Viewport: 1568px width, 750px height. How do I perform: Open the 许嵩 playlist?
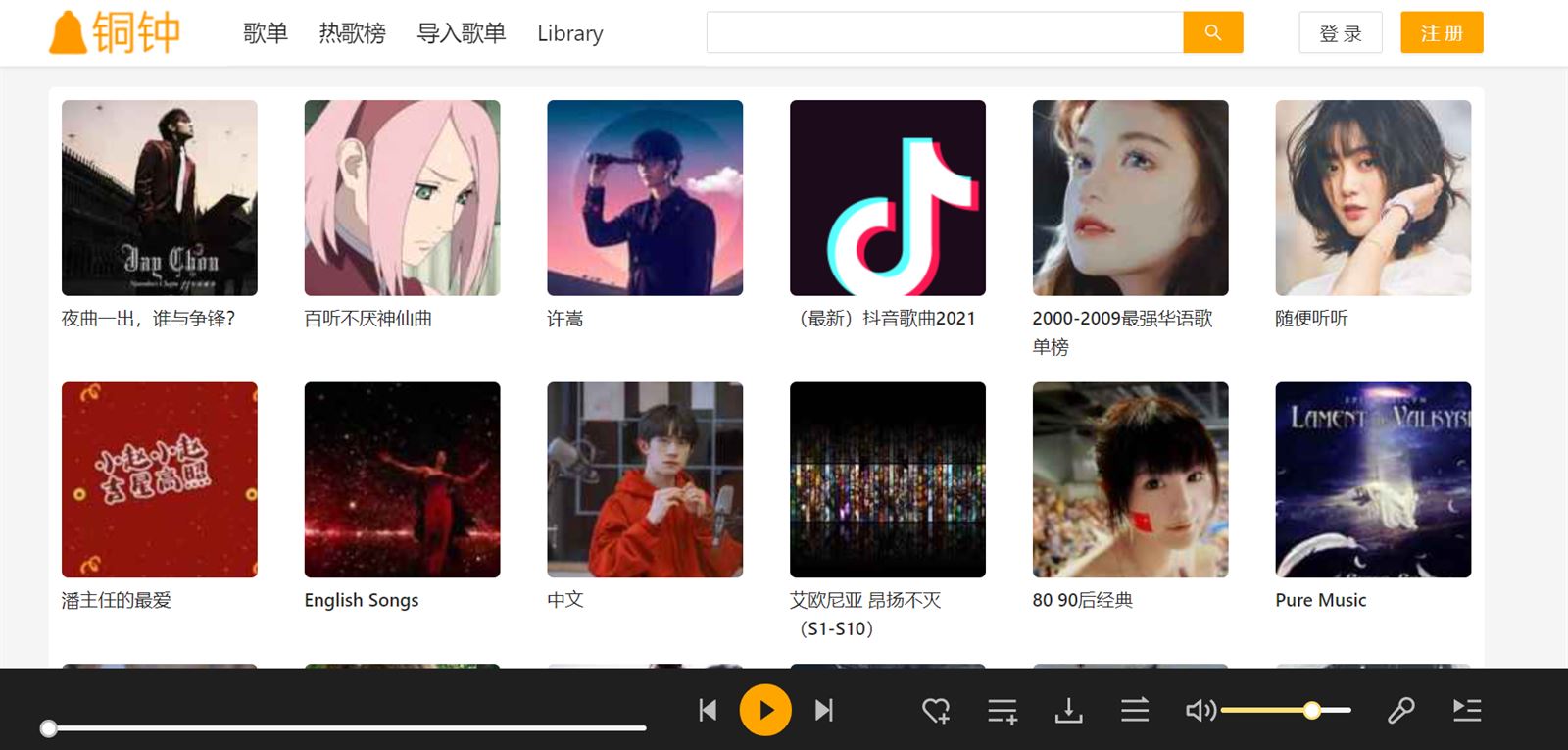click(644, 198)
